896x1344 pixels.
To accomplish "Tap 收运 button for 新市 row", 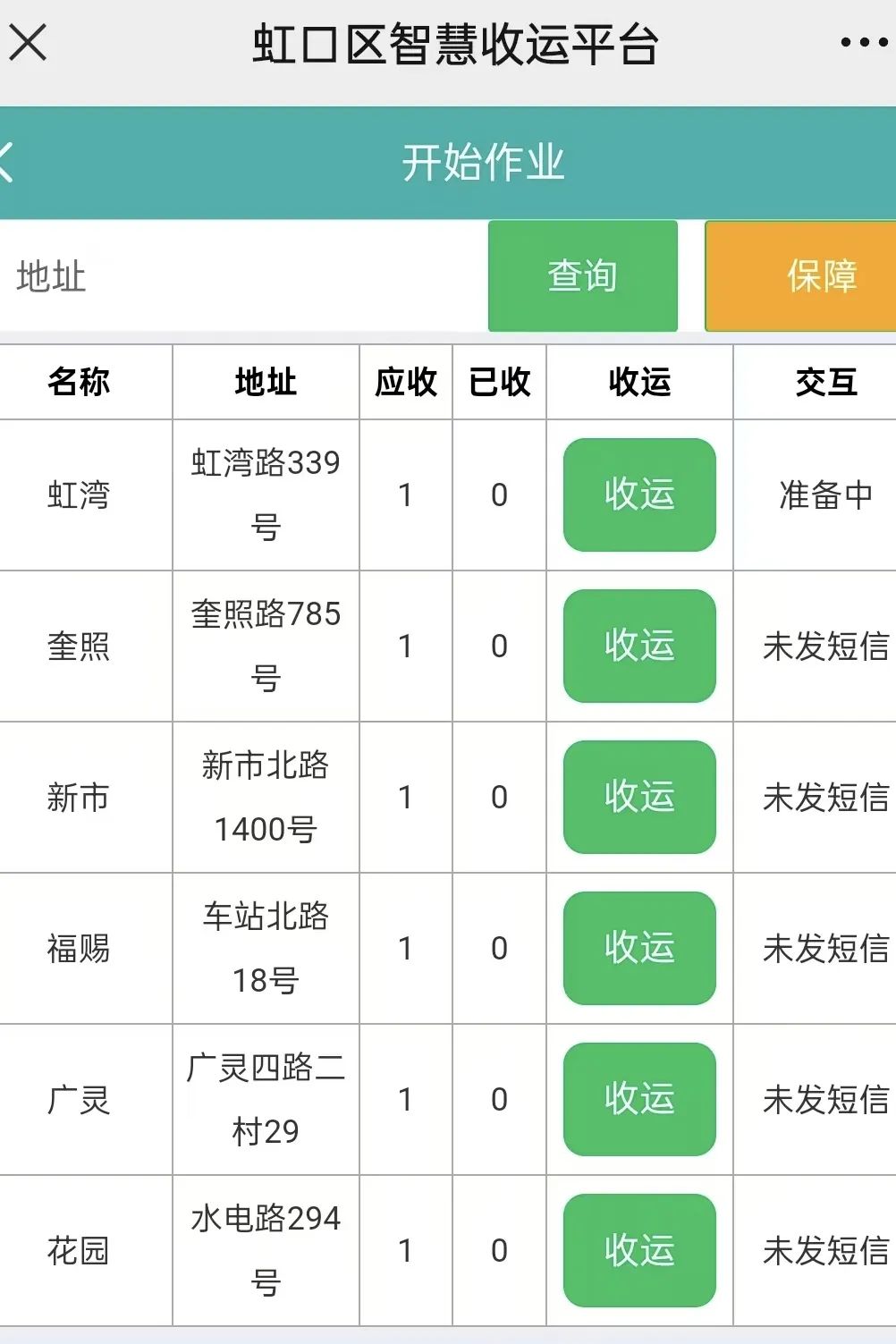I will pos(637,799).
